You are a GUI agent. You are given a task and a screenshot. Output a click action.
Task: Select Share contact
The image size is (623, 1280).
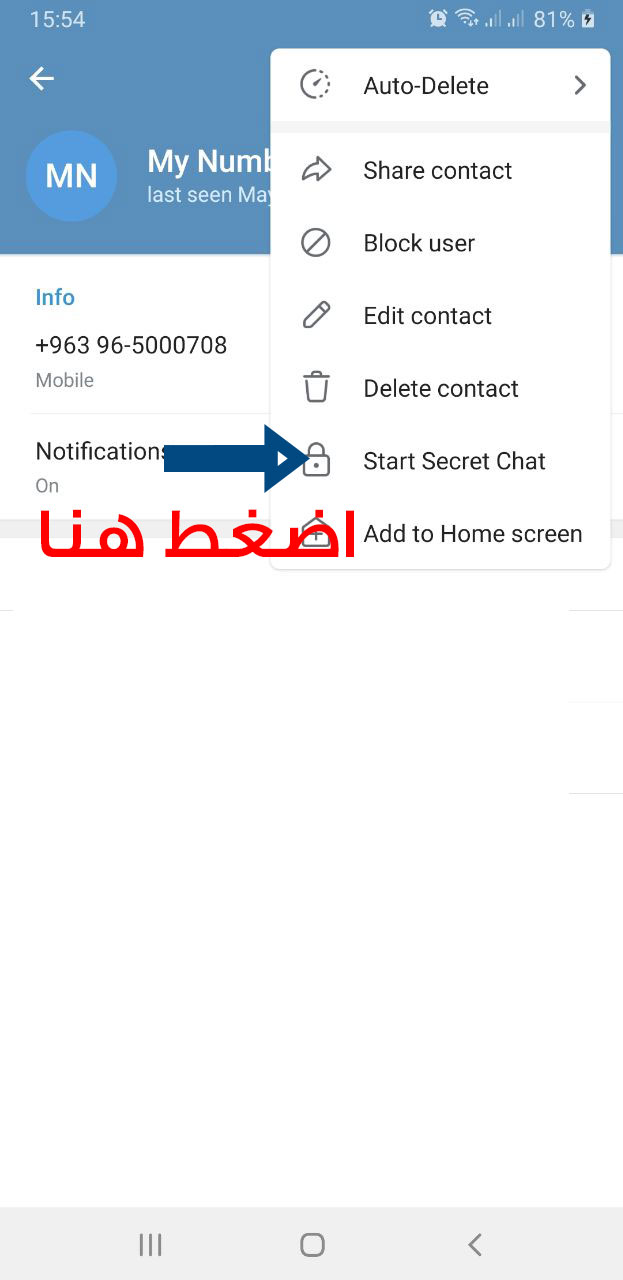point(440,171)
